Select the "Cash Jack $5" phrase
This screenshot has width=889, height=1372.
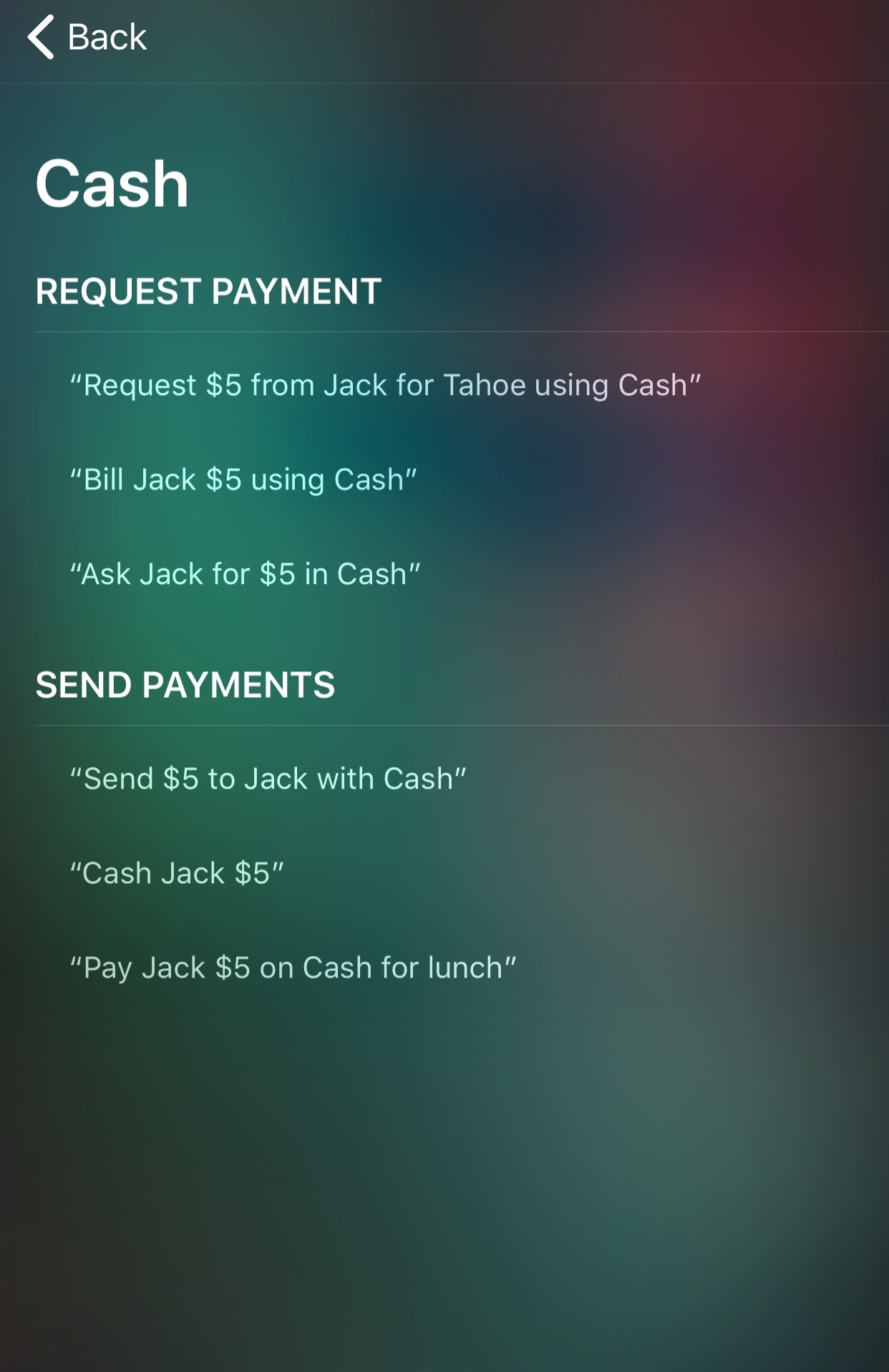[178, 872]
